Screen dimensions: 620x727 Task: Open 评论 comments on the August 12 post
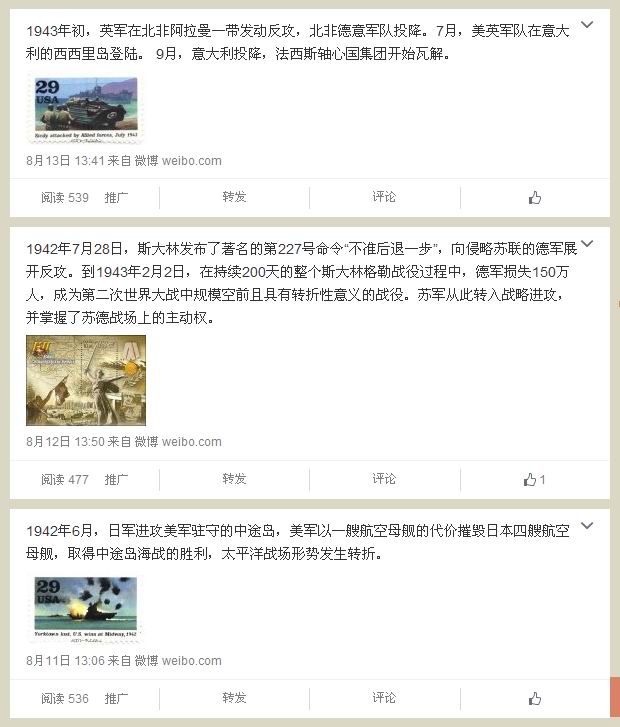pos(384,479)
